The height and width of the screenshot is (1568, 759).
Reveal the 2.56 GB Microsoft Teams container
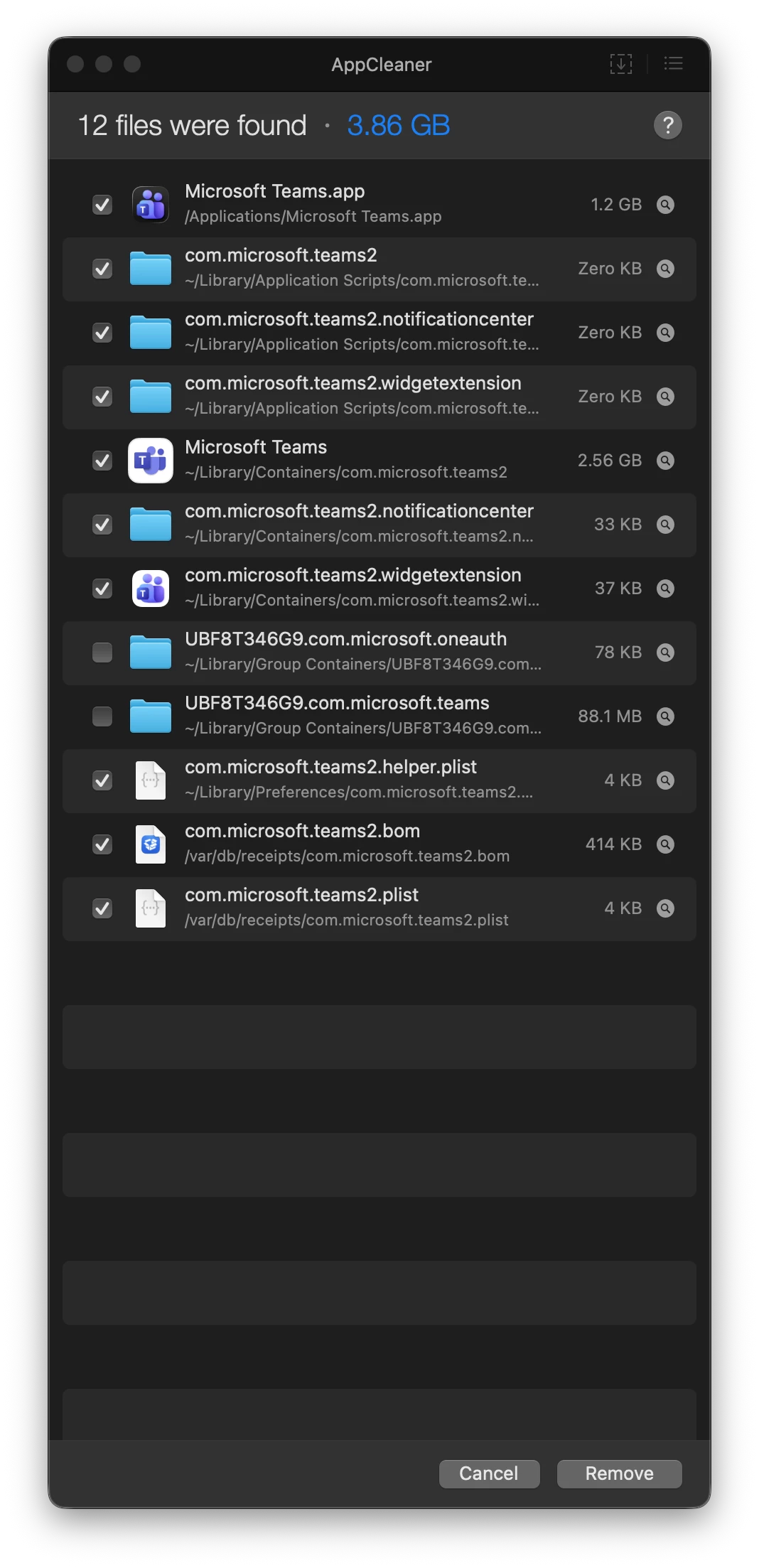click(665, 461)
